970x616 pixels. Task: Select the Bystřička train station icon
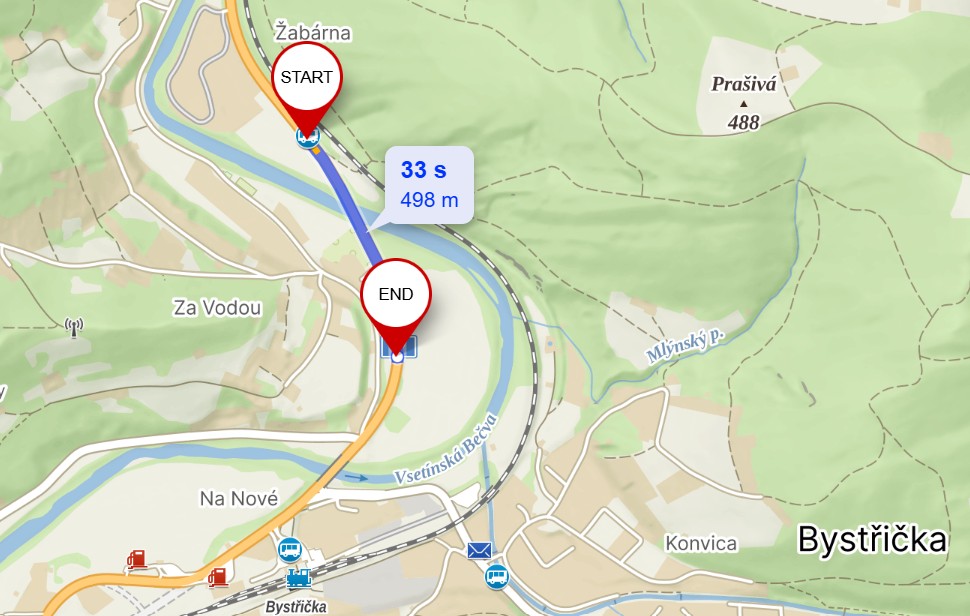tap(299, 578)
